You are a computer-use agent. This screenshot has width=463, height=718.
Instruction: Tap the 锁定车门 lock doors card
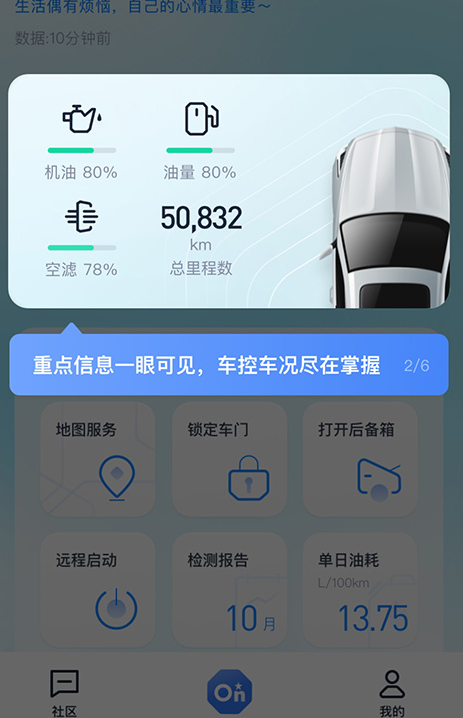(229, 459)
